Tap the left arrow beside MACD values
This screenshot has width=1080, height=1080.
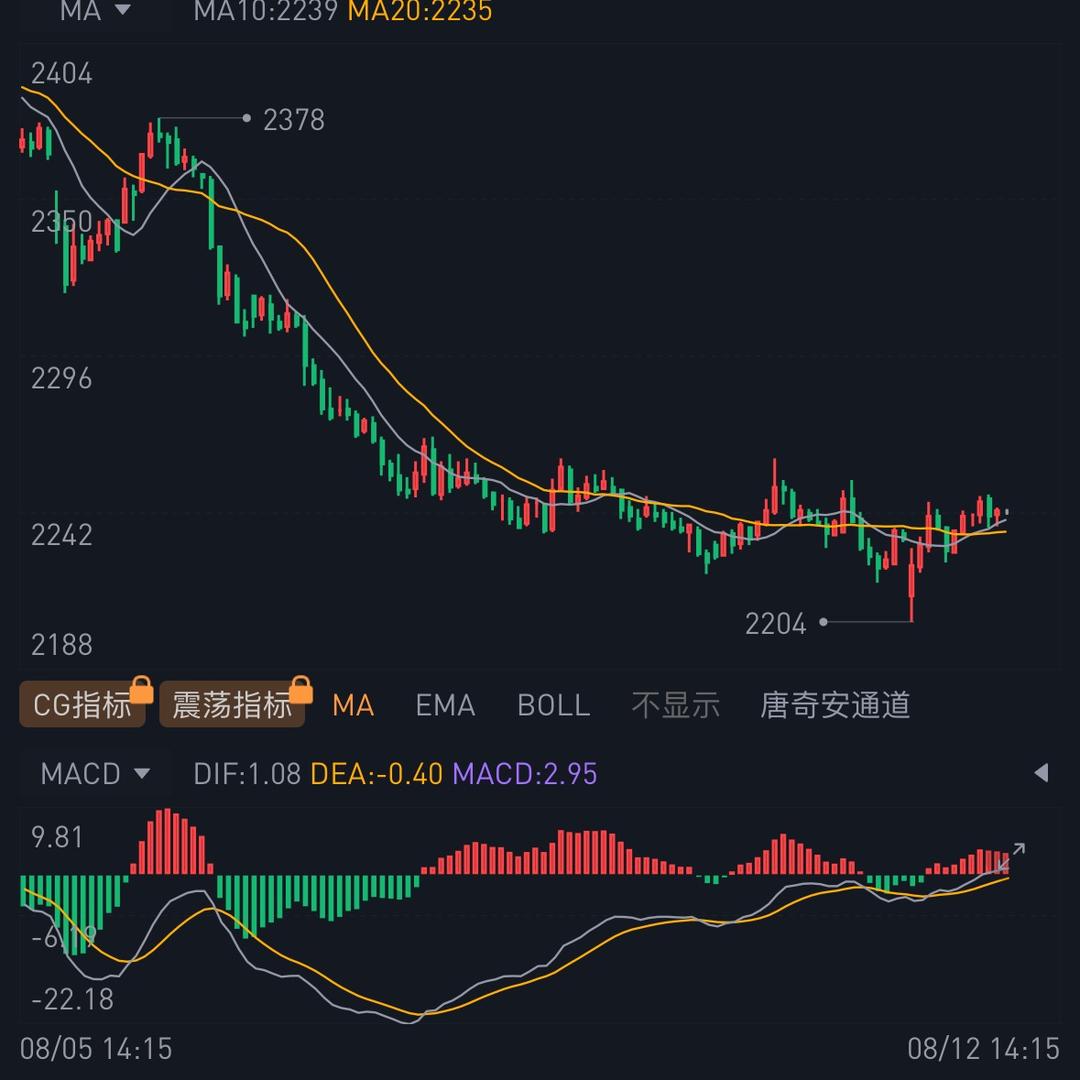point(1041,772)
